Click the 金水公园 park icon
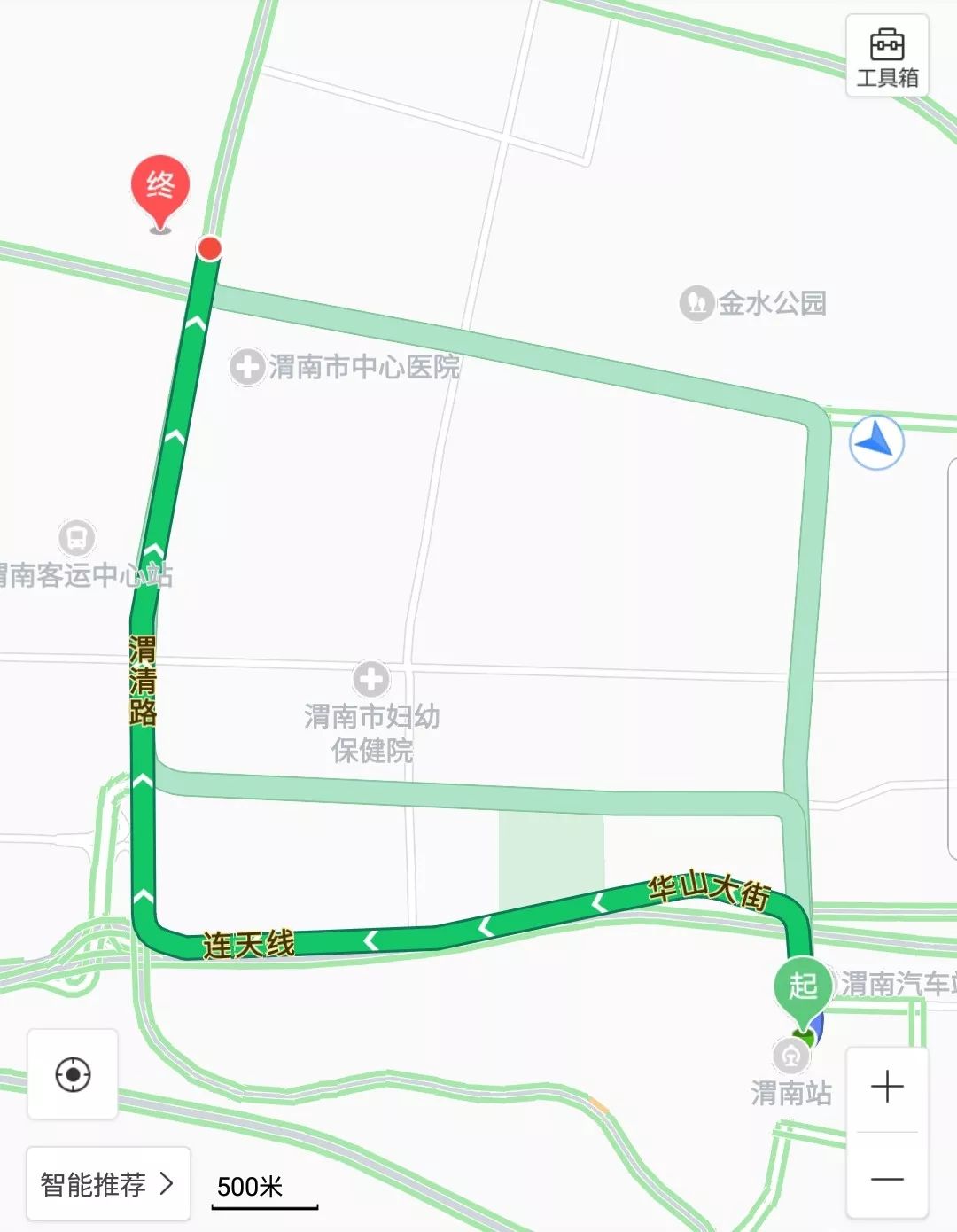This screenshot has height=1232, width=957. (x=695, y=303)
